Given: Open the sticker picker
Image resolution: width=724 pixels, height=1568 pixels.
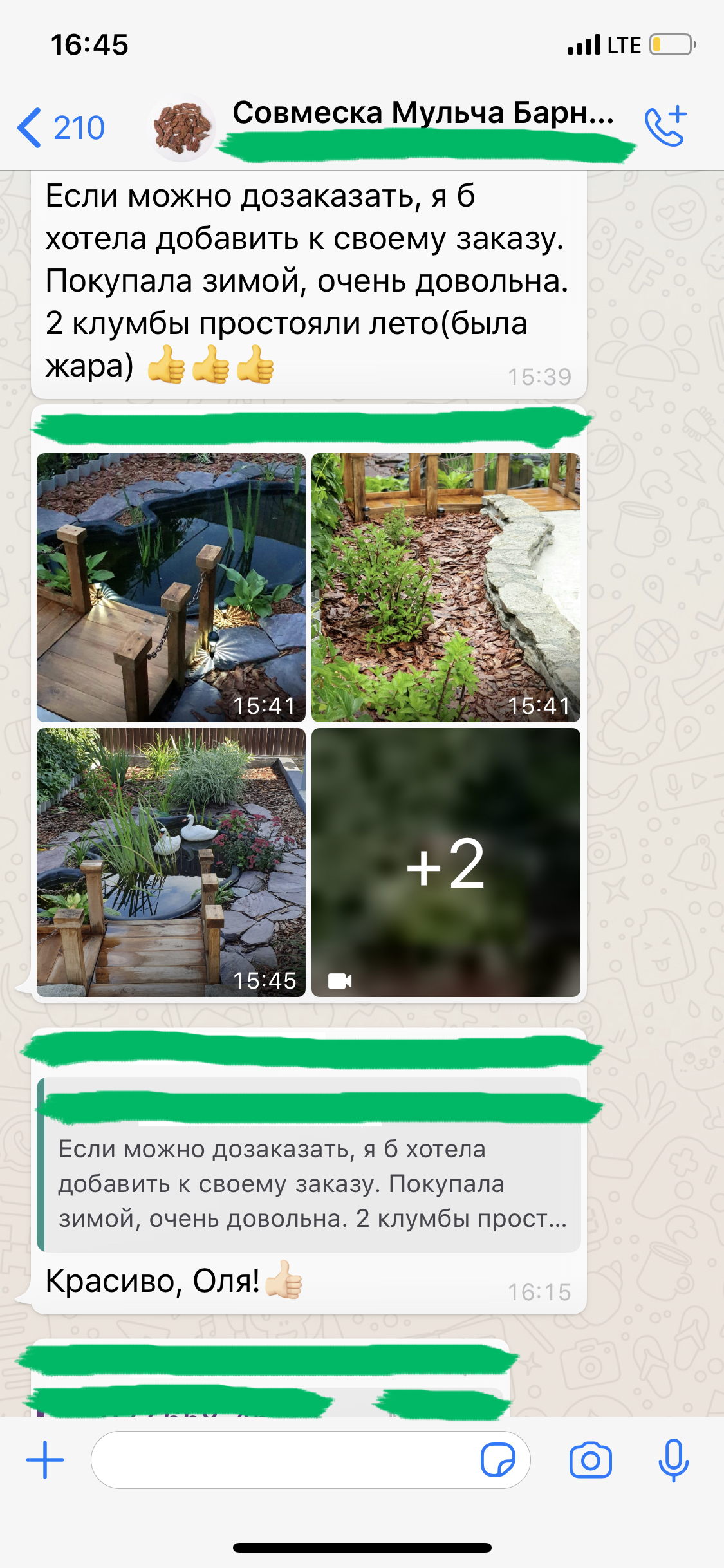Looking at the screenshot, I should click(497, 1460).
